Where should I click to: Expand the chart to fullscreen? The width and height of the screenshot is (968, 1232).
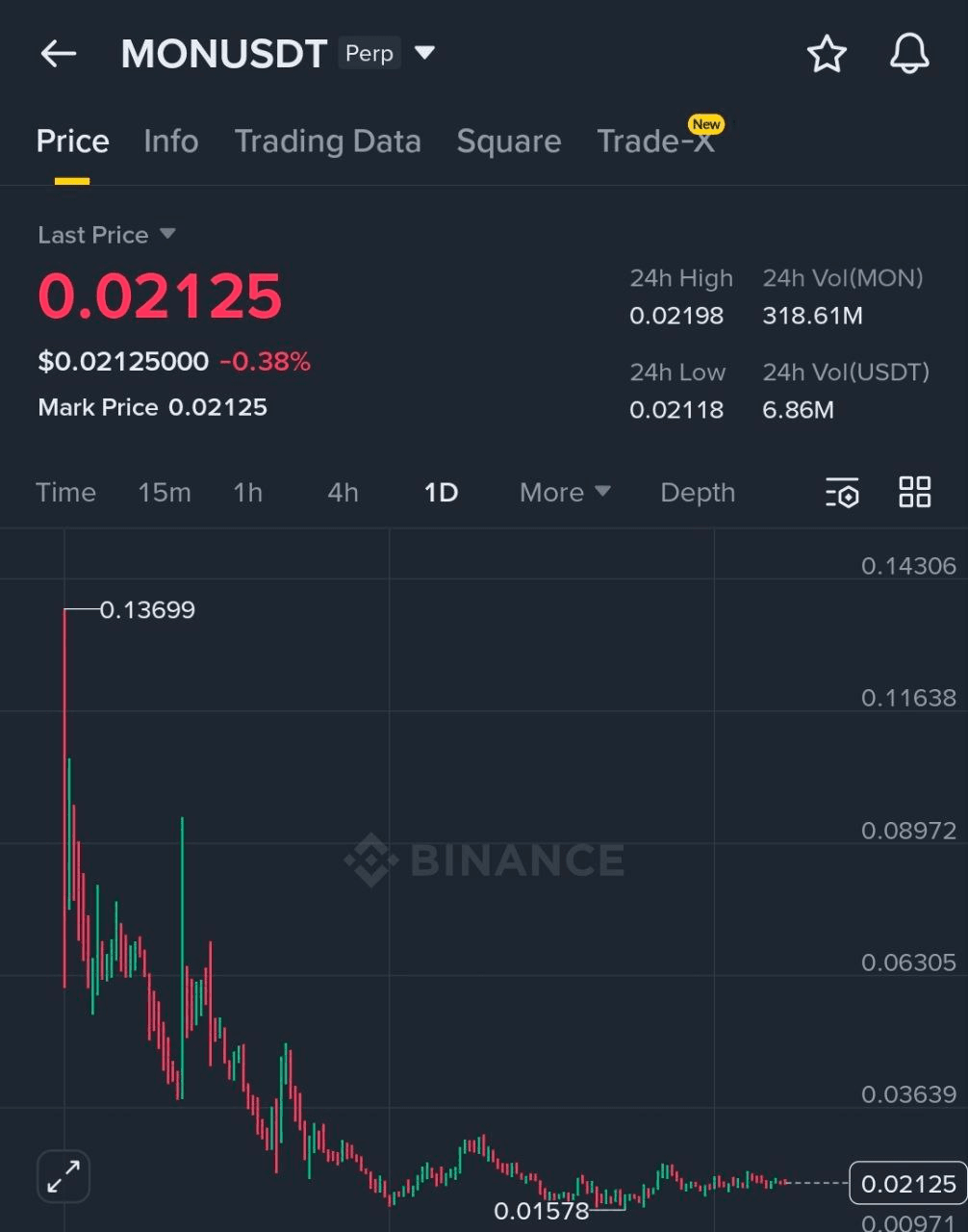(x=63, y=1176)
